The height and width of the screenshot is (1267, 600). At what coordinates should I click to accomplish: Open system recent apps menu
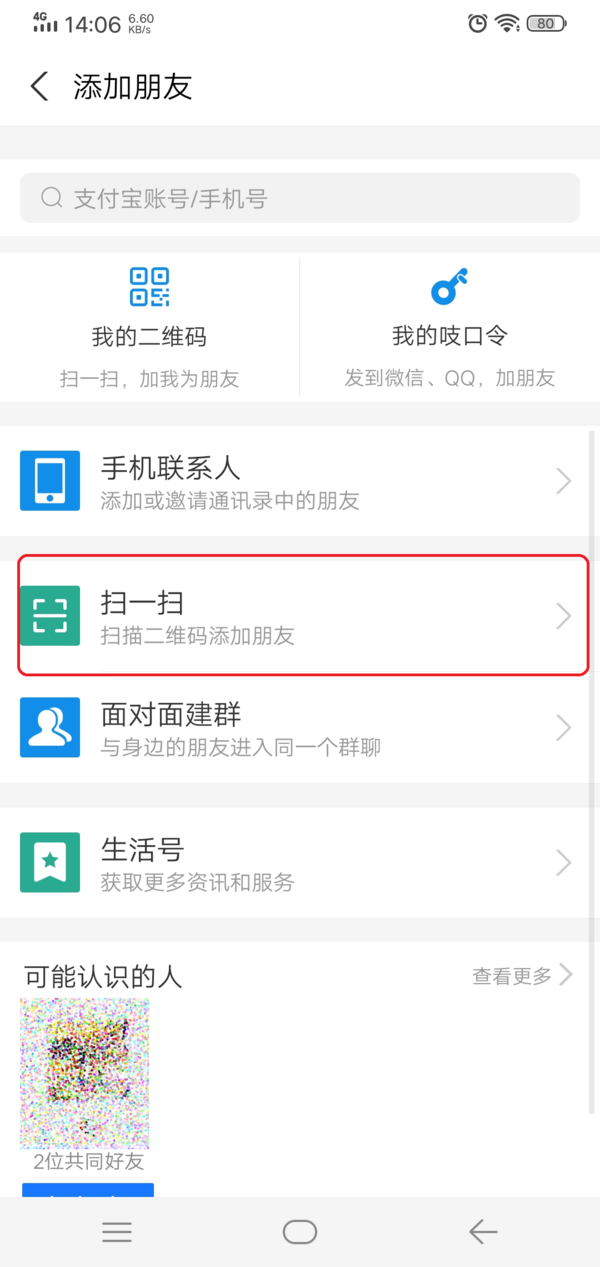point(117,1232)
